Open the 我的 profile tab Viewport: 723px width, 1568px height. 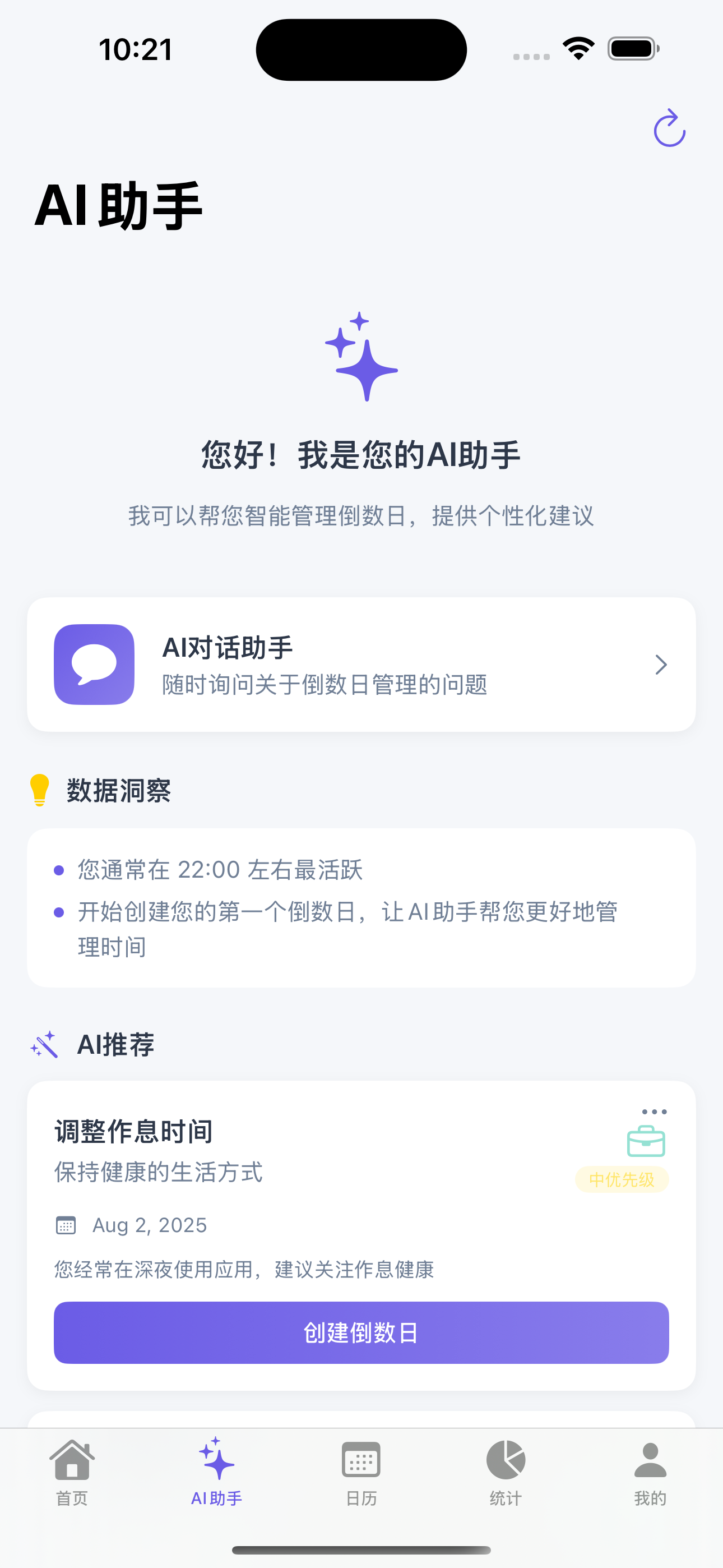[650, 1473]
